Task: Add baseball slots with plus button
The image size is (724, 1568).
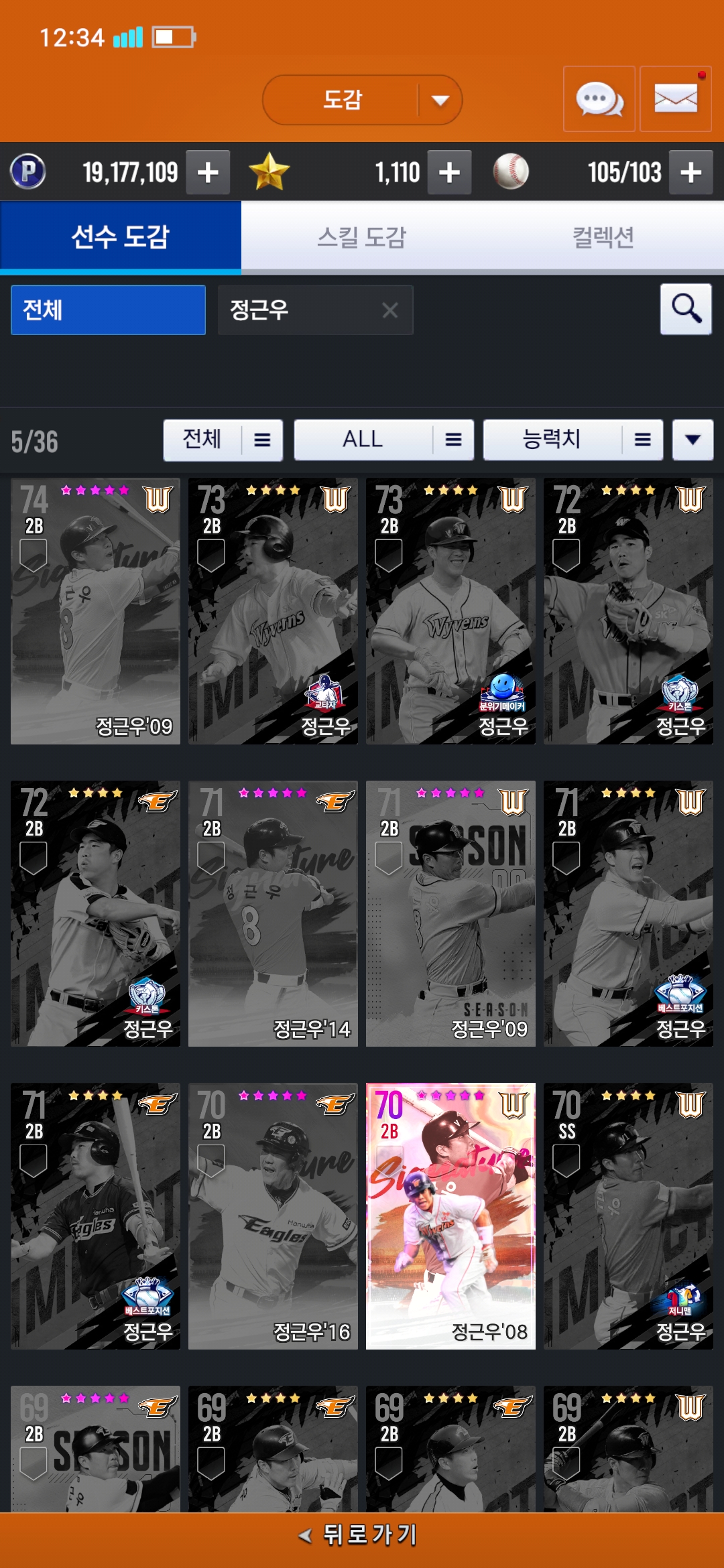Action: click(690, 172)
